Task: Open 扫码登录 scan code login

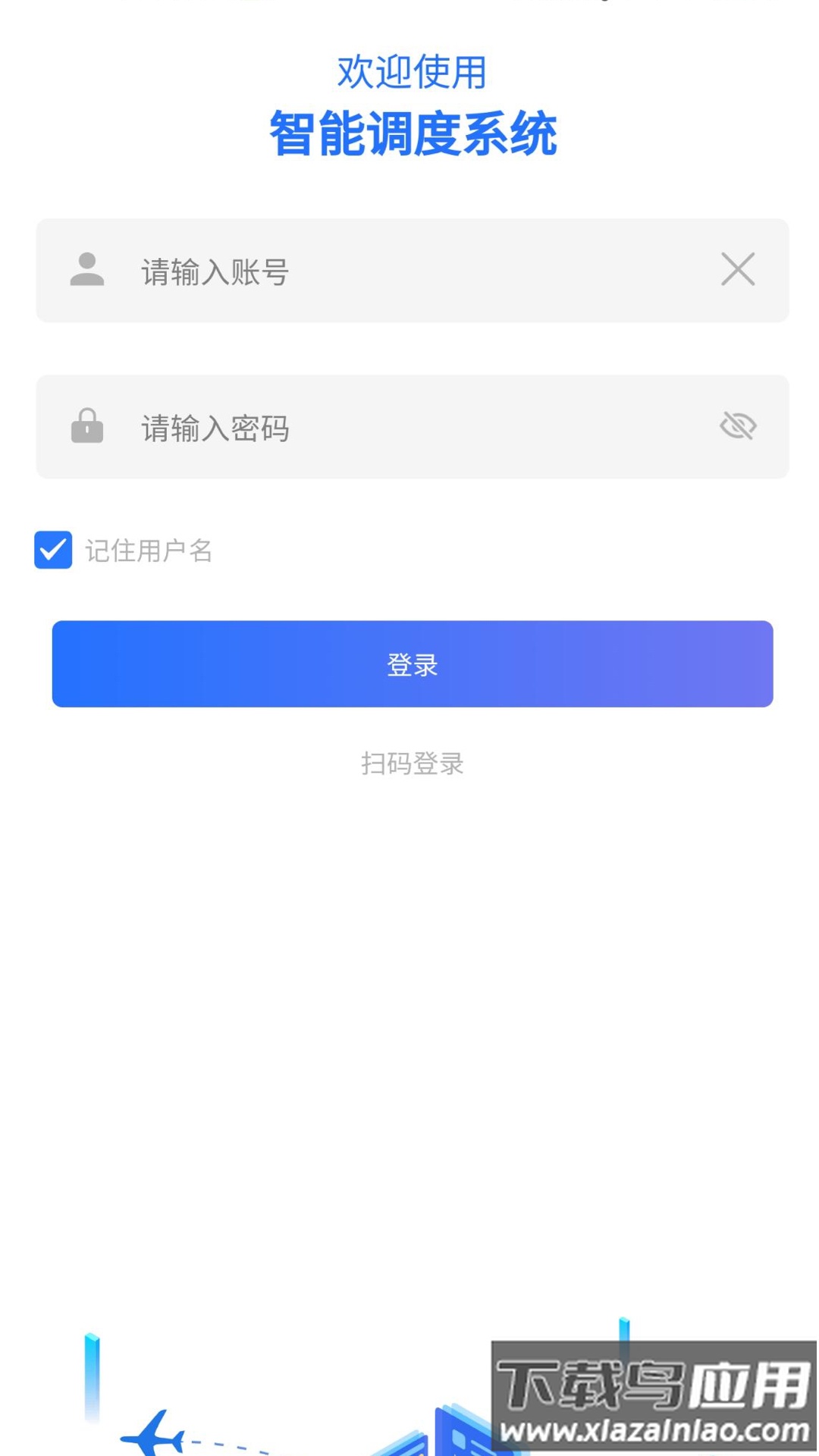Action: (x=412, y=764)
